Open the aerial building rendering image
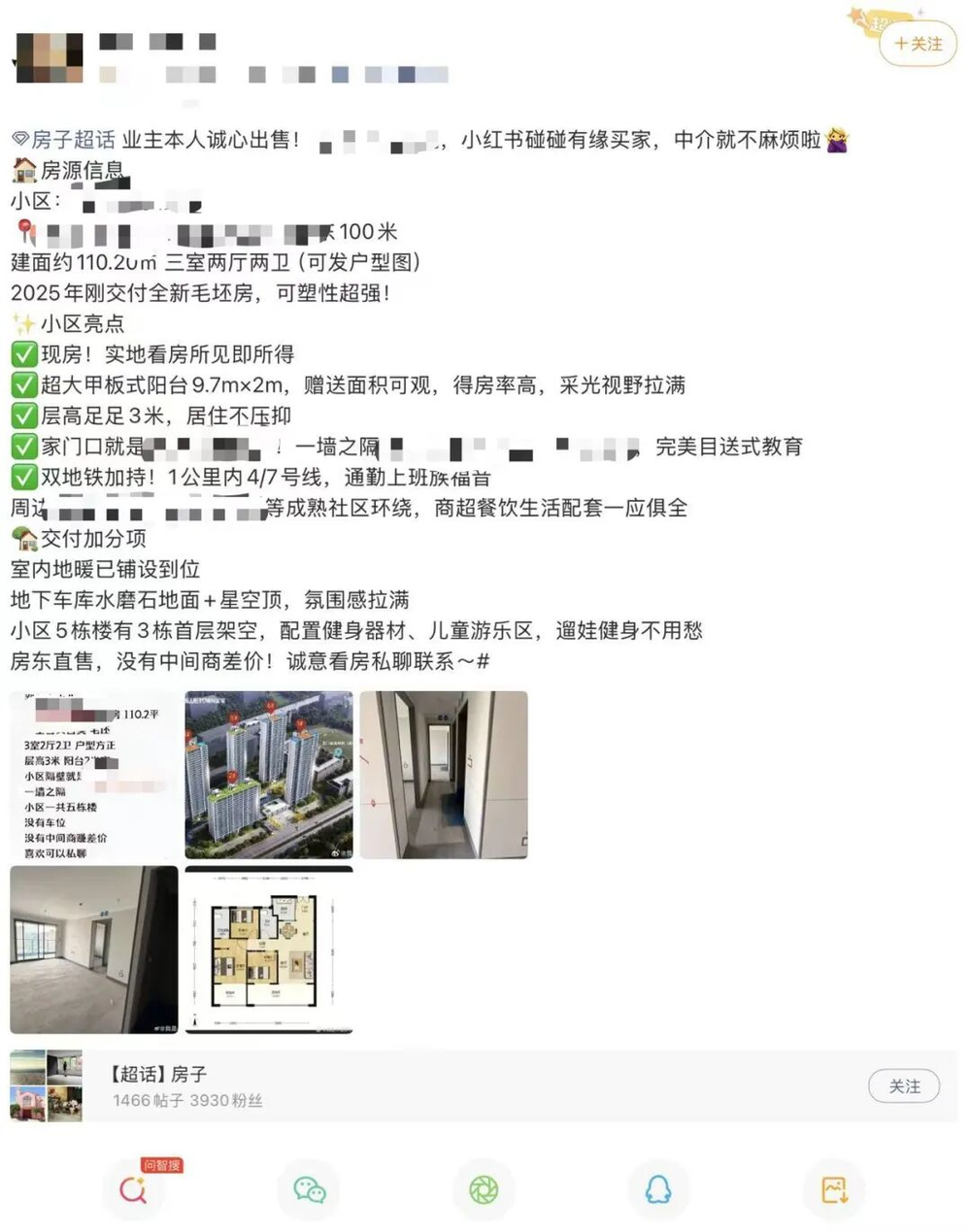 pos(269,775)
